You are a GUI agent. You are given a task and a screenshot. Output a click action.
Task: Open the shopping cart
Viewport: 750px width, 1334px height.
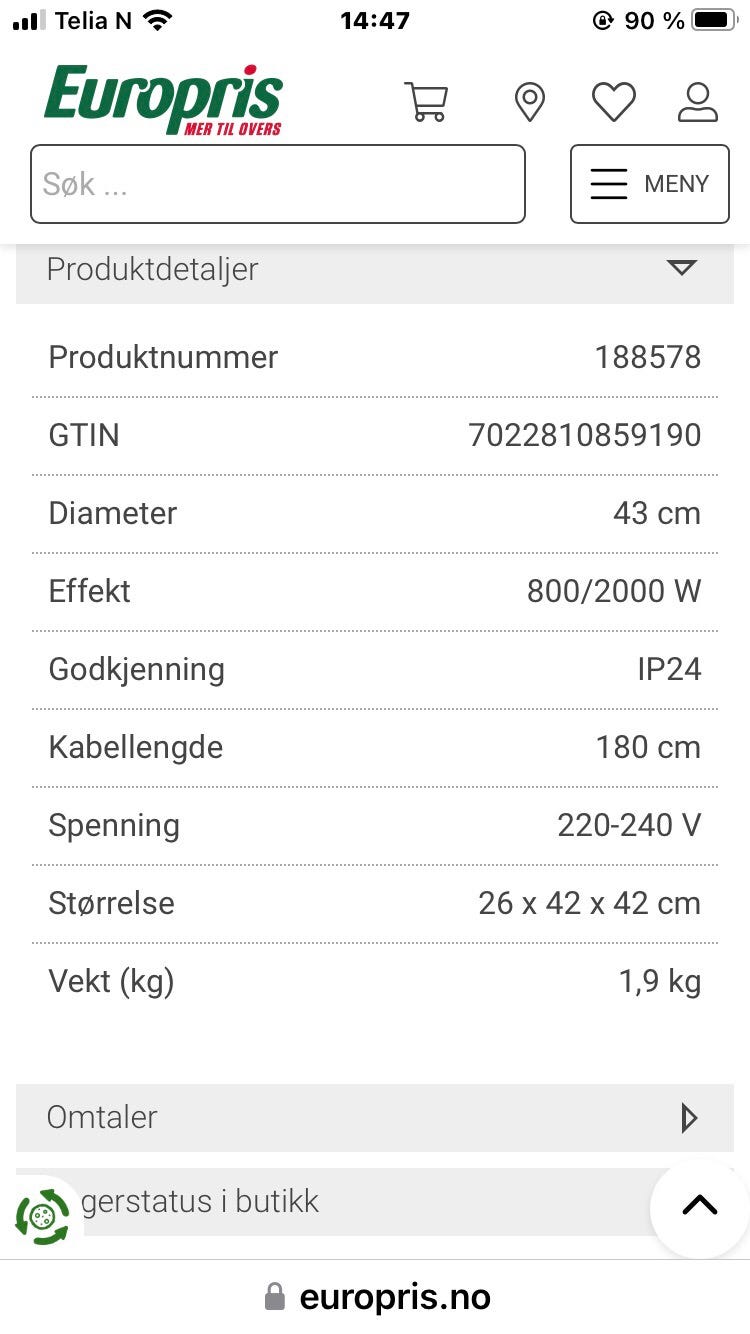[x=426, y=102]
